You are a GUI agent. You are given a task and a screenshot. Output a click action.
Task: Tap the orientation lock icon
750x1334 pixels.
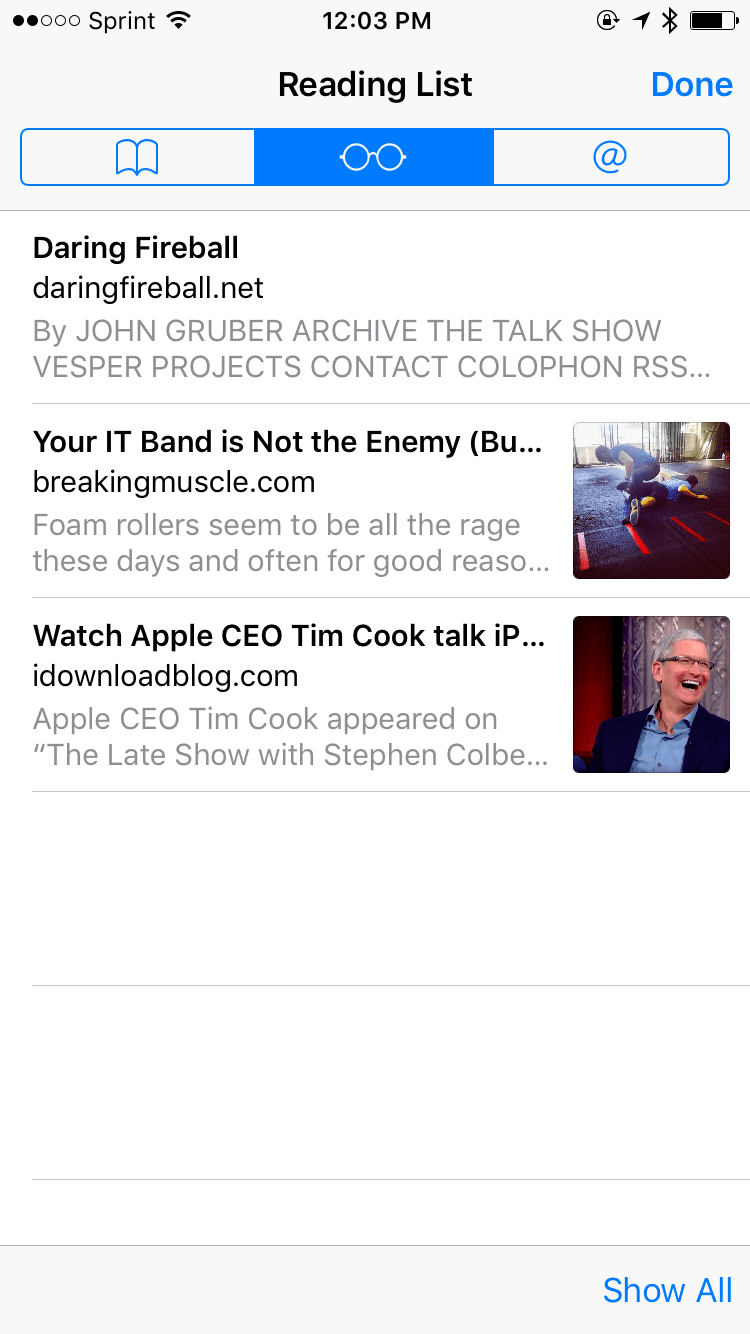(607, 19)
